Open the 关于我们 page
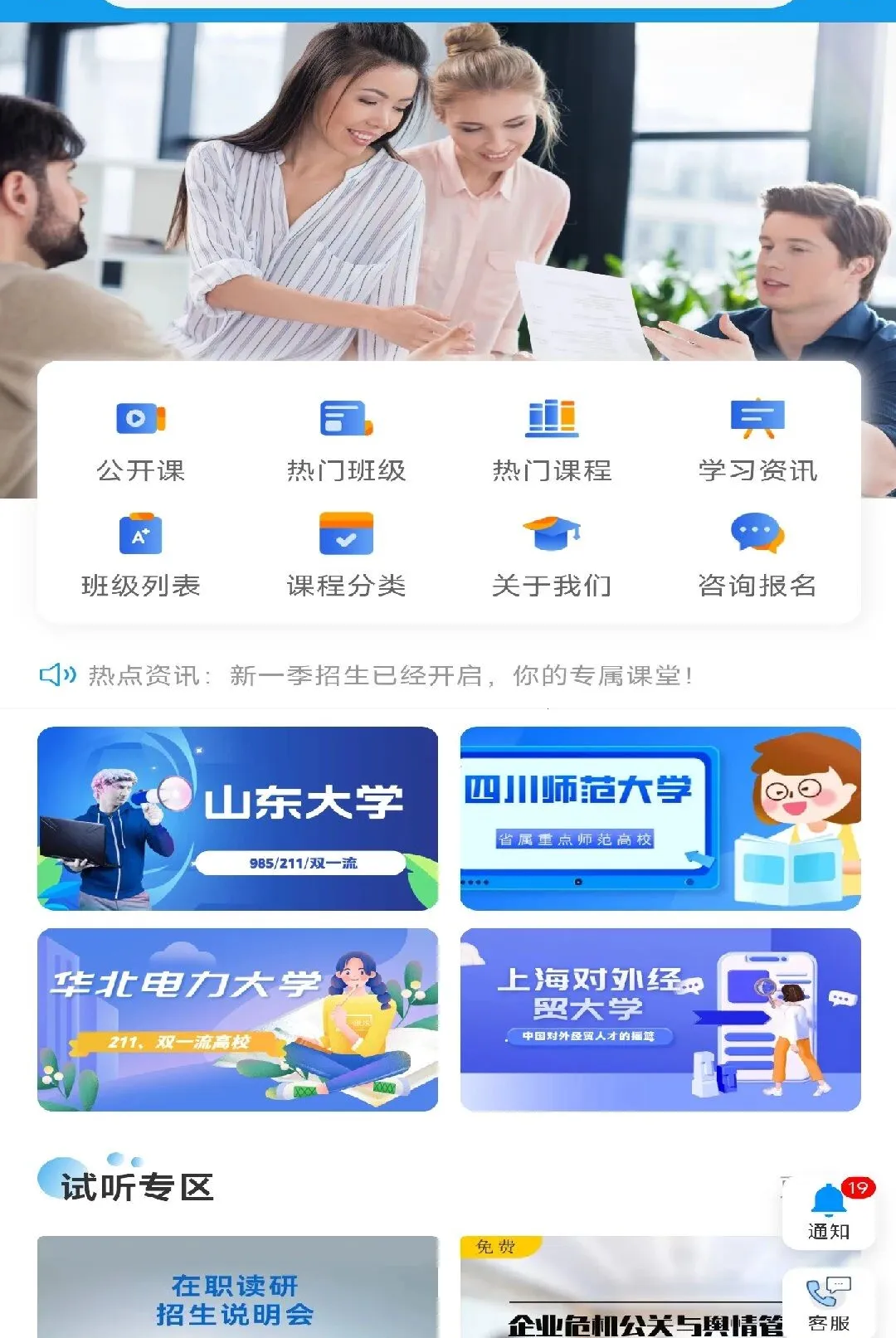 click(x=552, y=556)
